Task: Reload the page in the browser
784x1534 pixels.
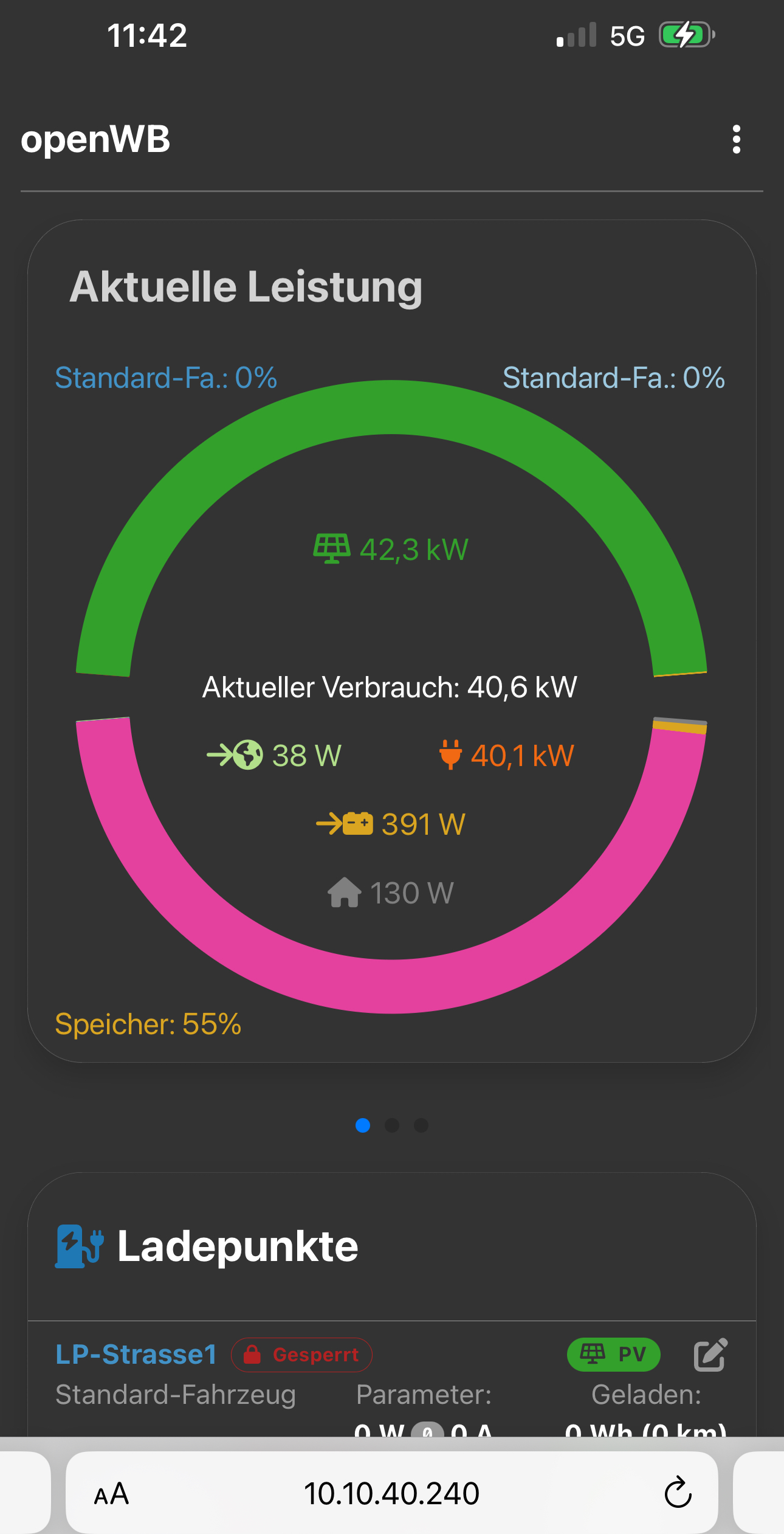Action: [678, 1493]
